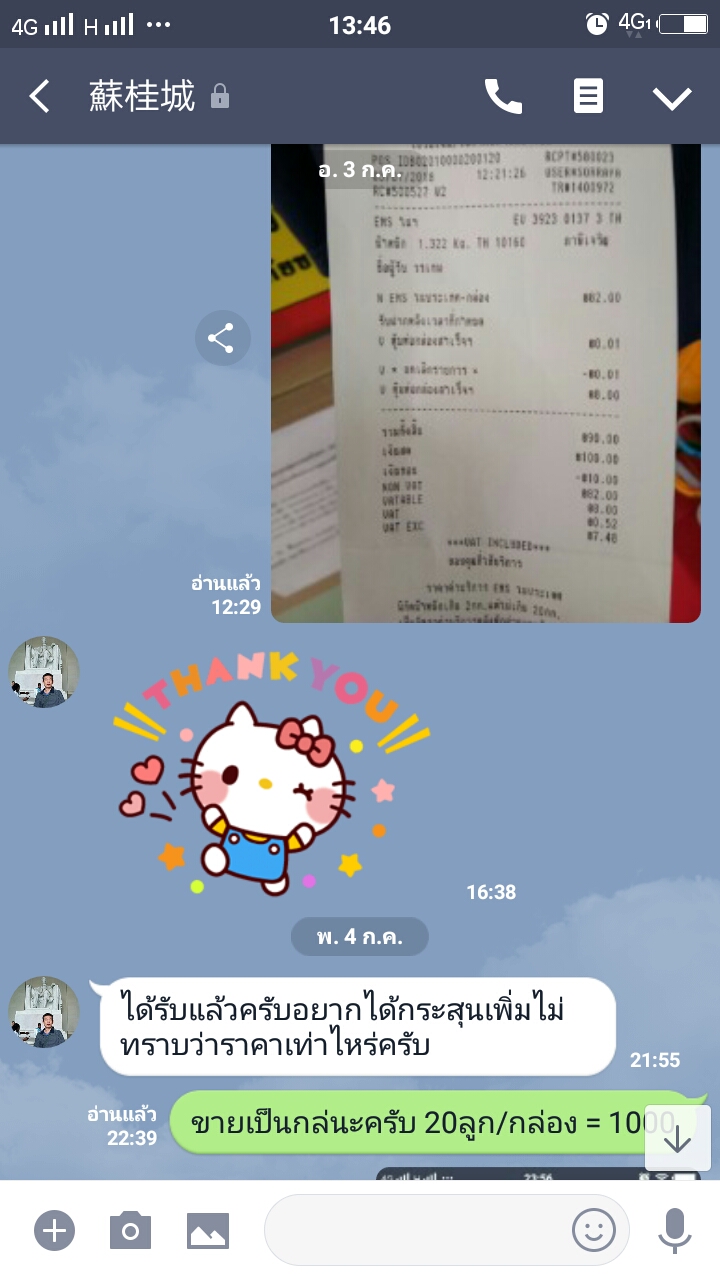Jump to the latest message arrow

(x=678, y=1139)
